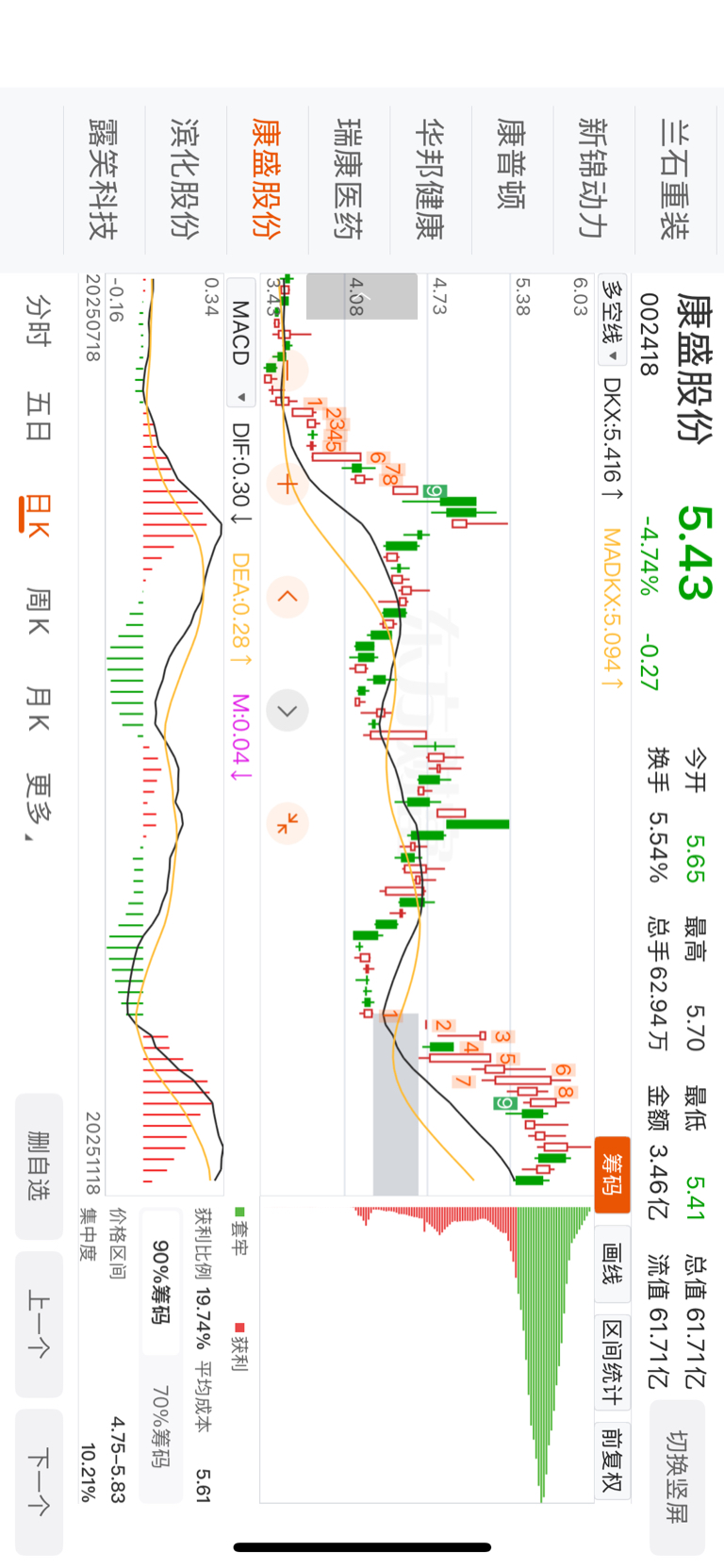Open the 画线 drawing tool
This screenshot has height=1568, width=724.
tap(612, 1265)
